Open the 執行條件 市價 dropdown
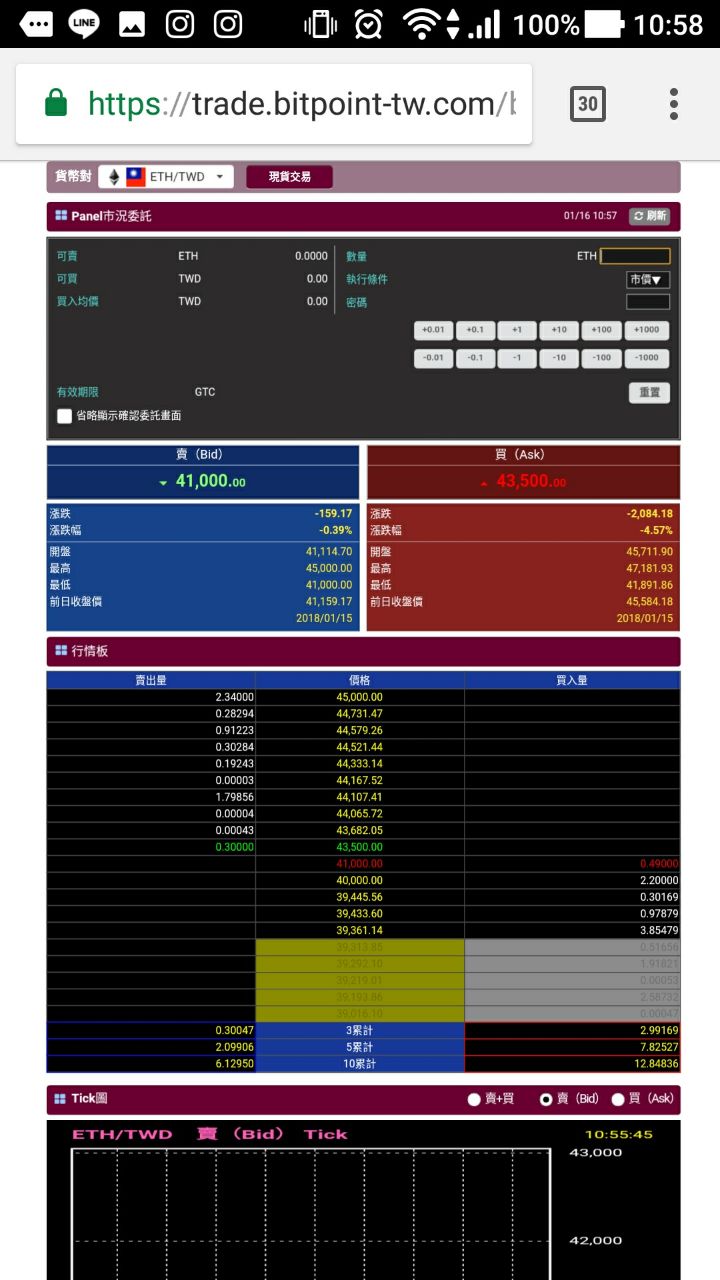The width and height of the screenshot is (720, 1280). pos(648,280)
